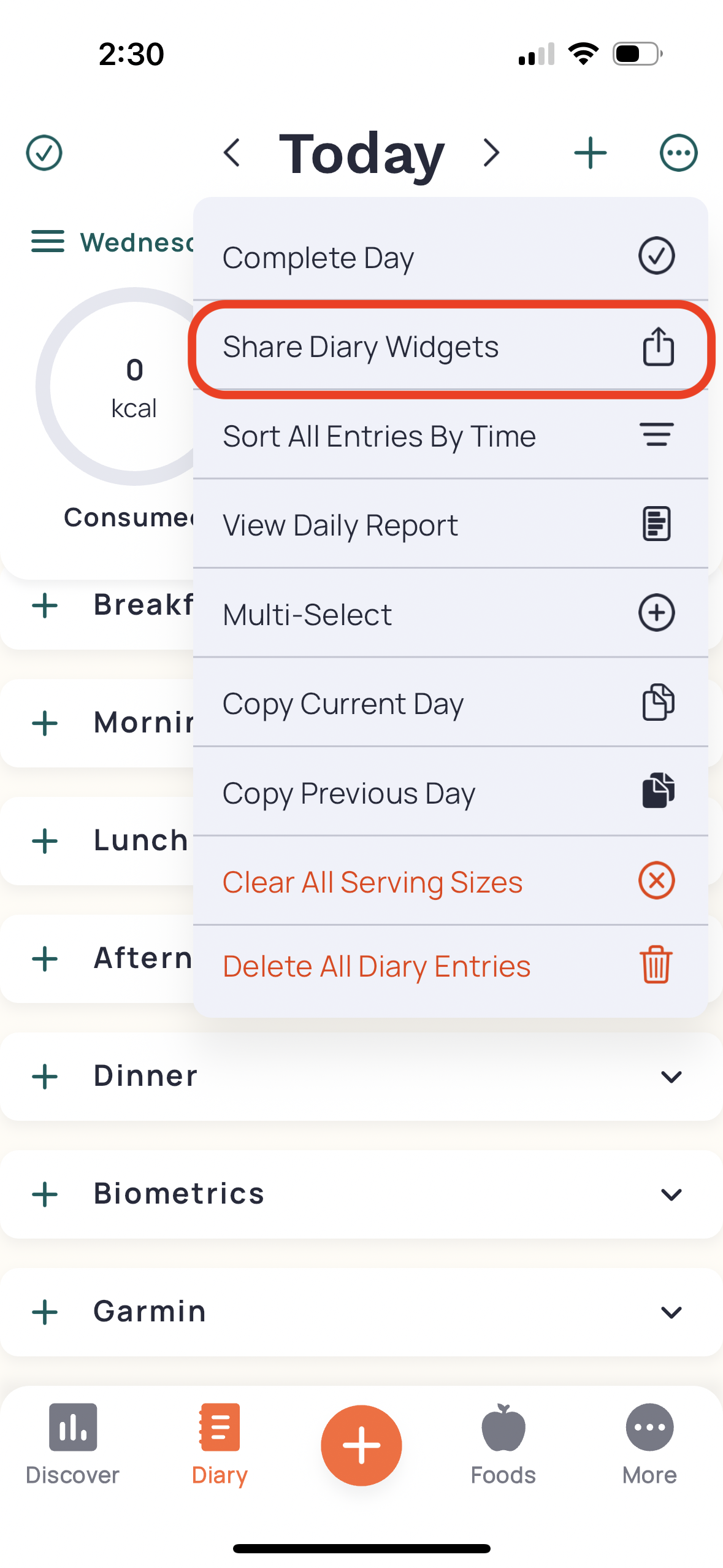Switch to the Discover tab
Viewport: 723px width, 1568px height.
[72, 1443]
